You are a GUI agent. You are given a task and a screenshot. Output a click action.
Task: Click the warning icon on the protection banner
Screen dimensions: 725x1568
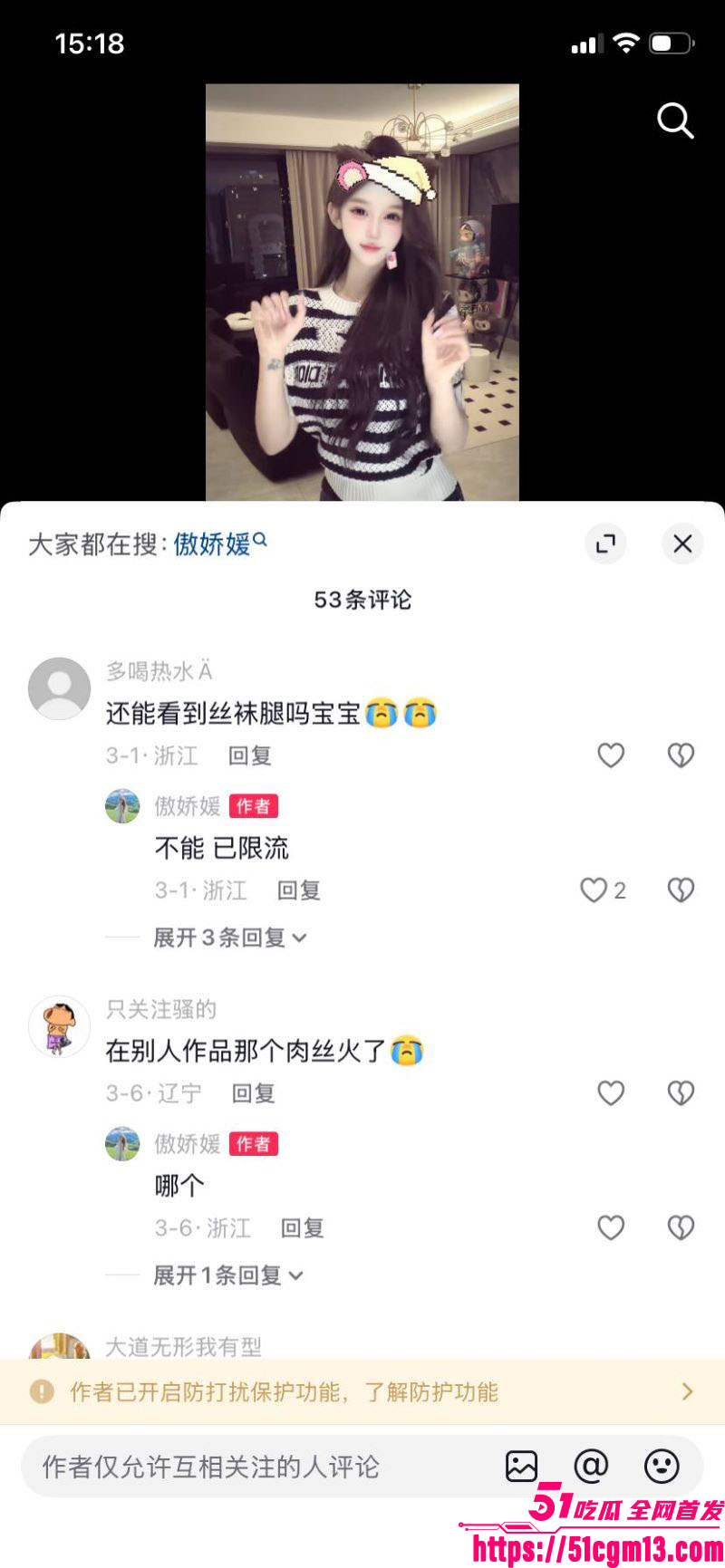pyautogui.click(x=41, y=1391)
